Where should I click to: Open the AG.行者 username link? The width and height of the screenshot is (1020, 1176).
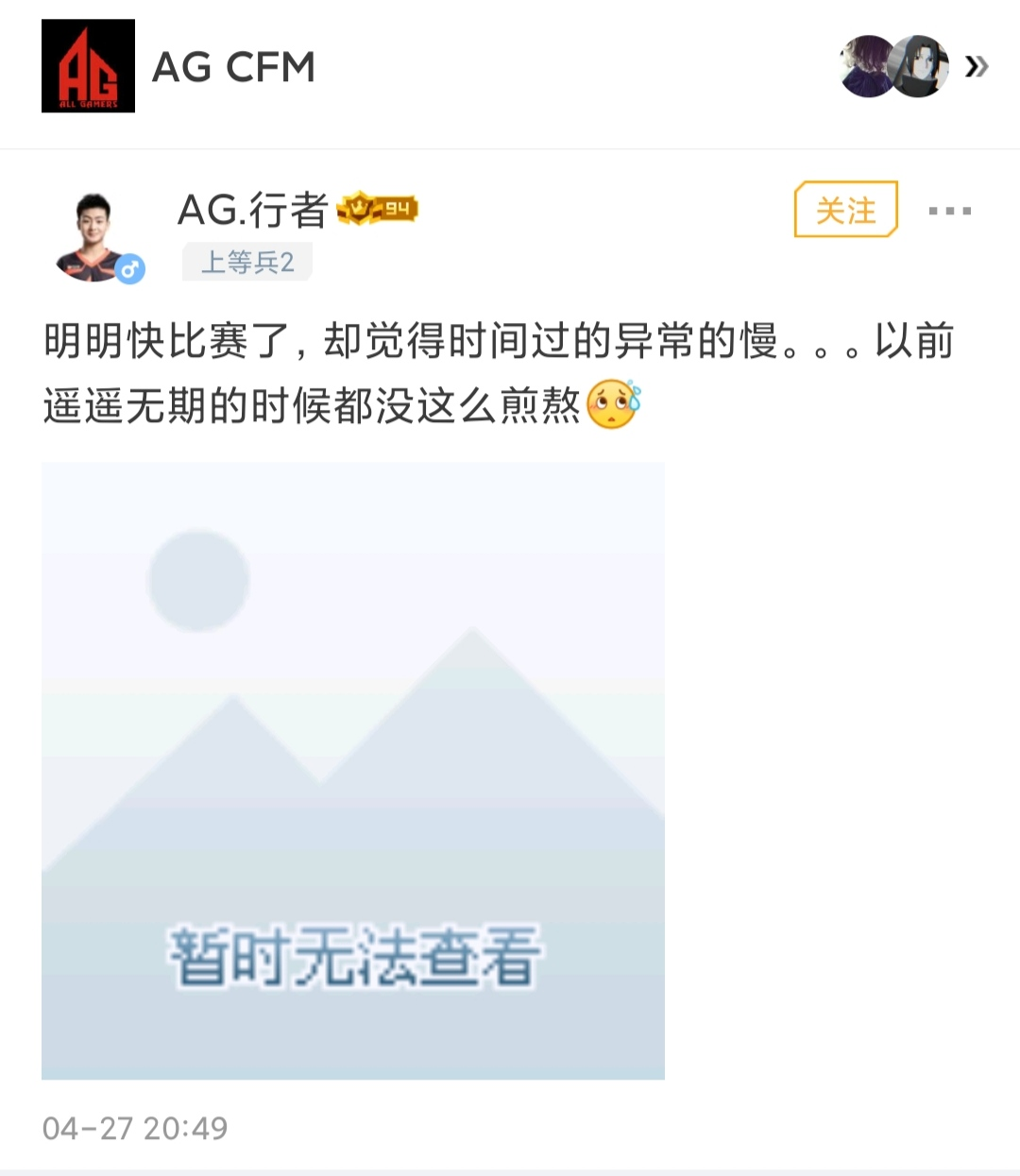coord(252,210)
